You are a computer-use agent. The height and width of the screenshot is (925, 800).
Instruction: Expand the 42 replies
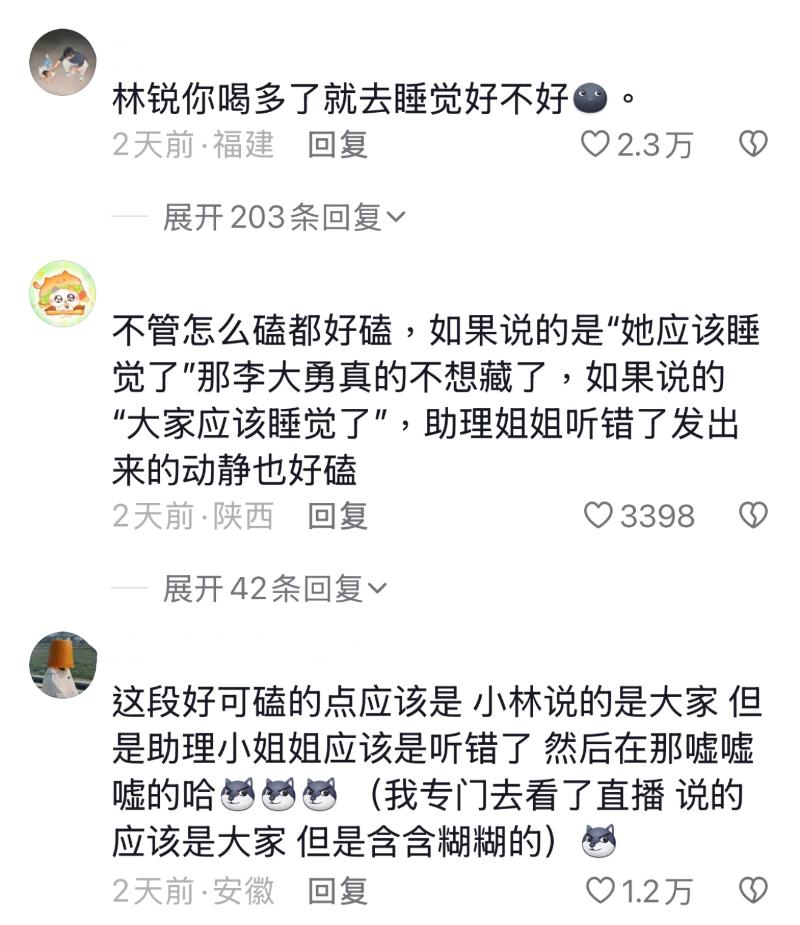[274, 590]
